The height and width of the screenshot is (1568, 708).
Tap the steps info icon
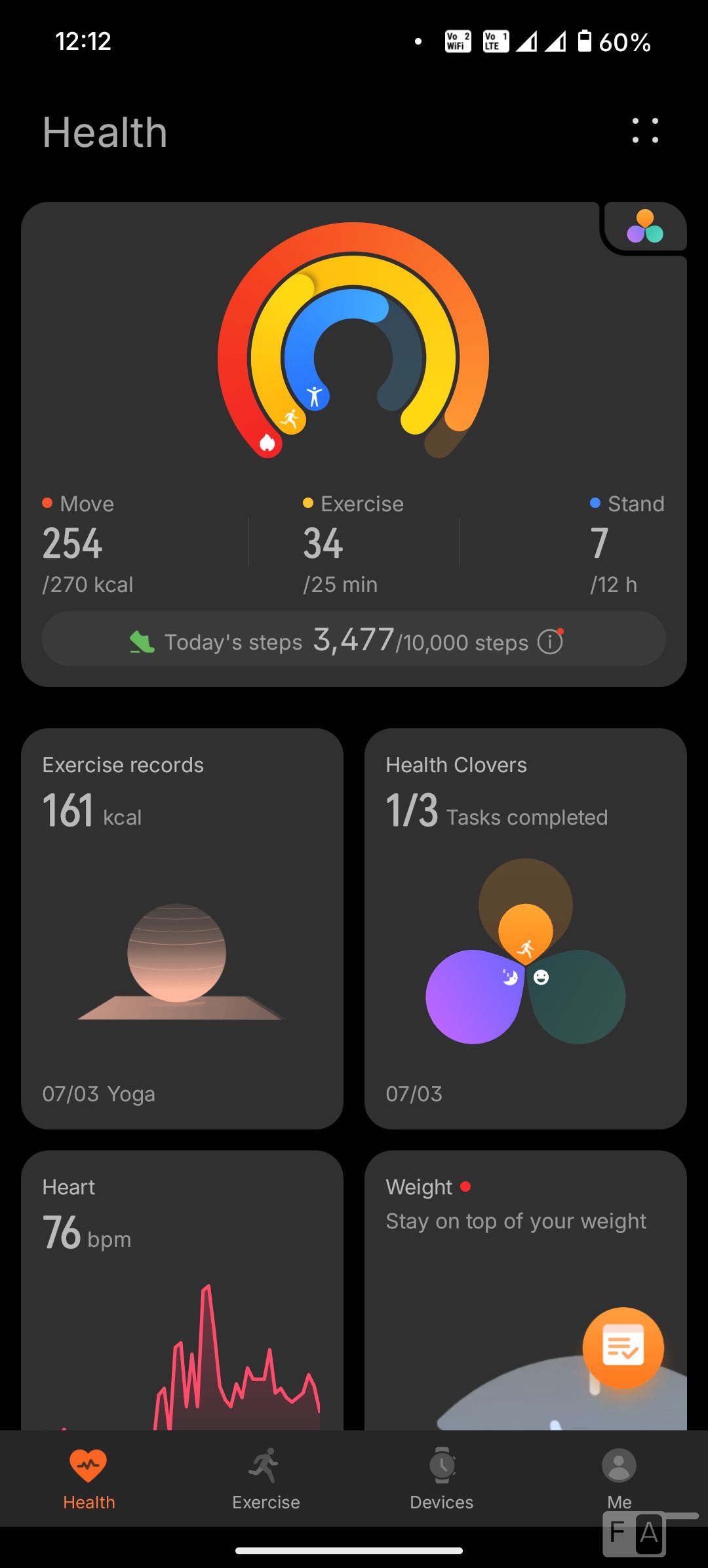[550, 642]
